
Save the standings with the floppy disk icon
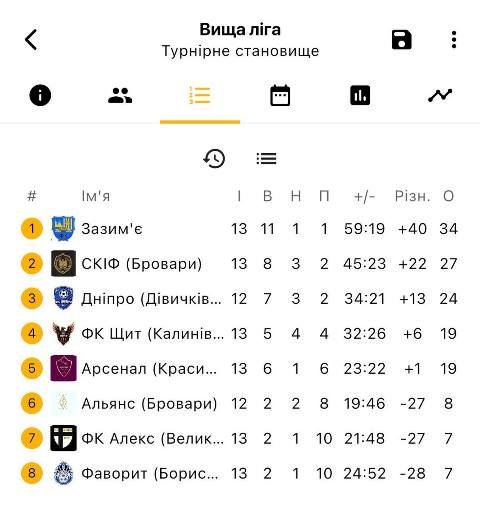pyautogui.click(x=401, y=40)
